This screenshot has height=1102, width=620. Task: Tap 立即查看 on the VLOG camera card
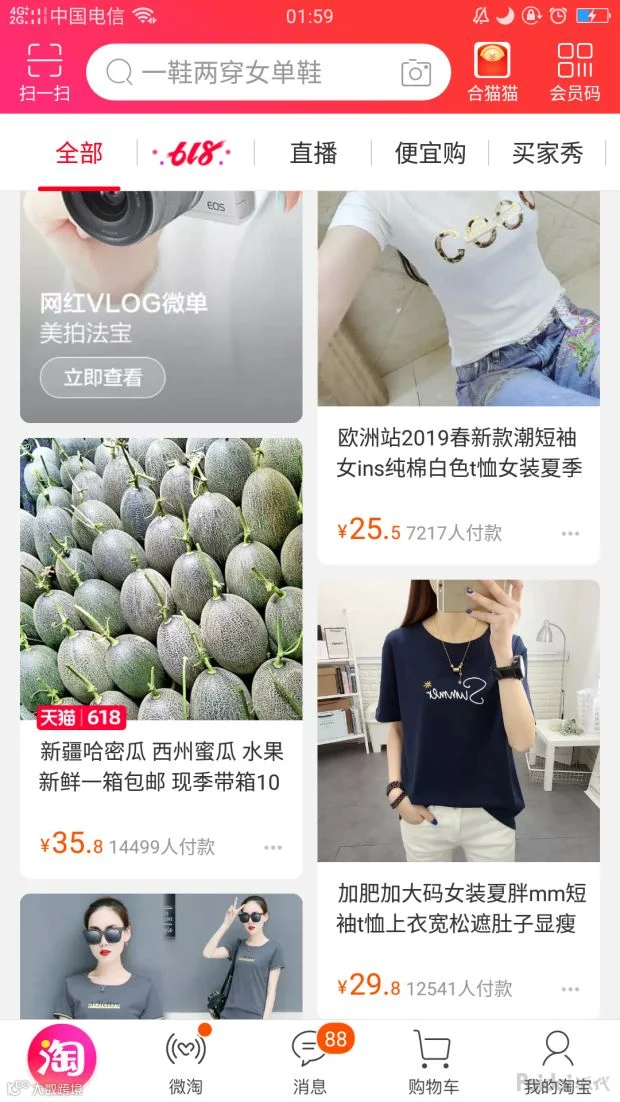click(x=103, y=378)
